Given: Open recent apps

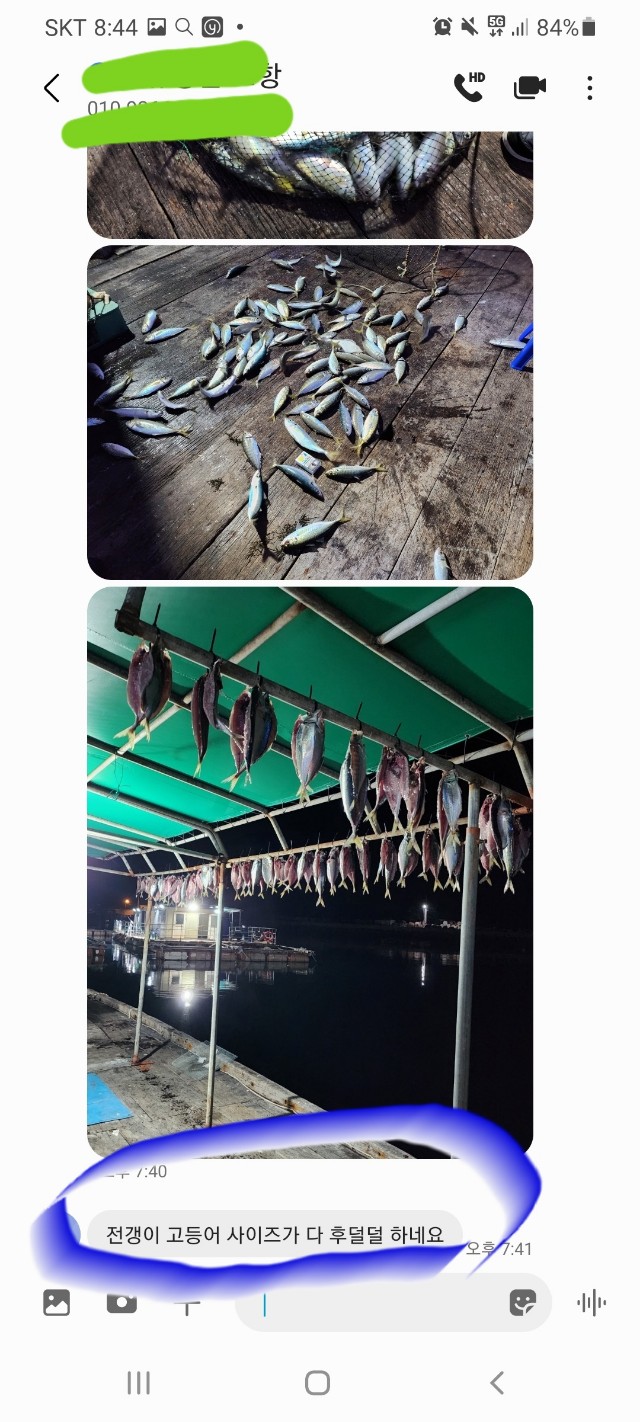Looking at the screenshot, I should pos(138,1383).
